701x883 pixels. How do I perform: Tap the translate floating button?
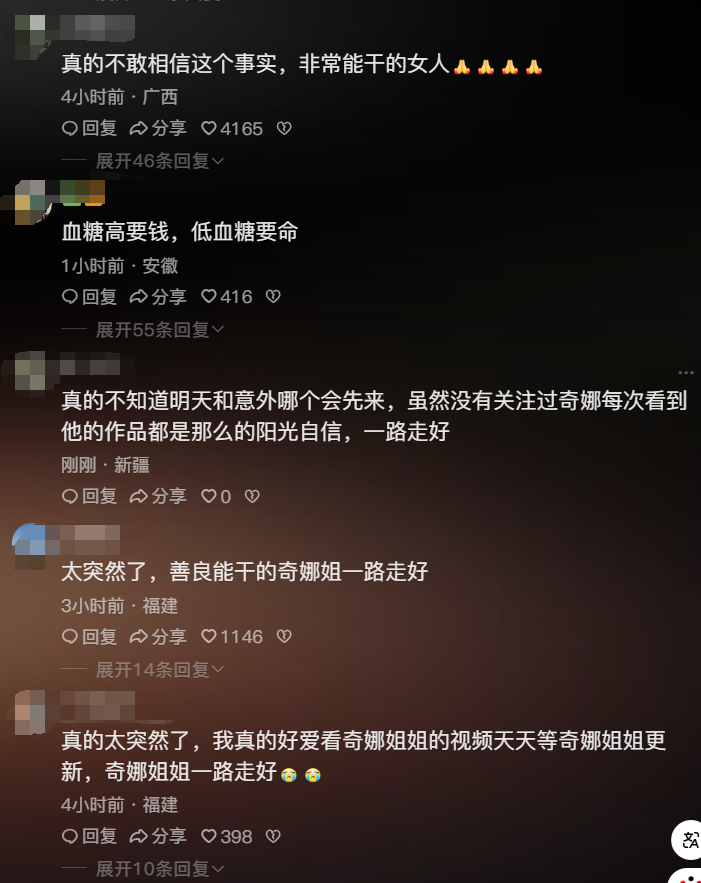tap(689, 840)
